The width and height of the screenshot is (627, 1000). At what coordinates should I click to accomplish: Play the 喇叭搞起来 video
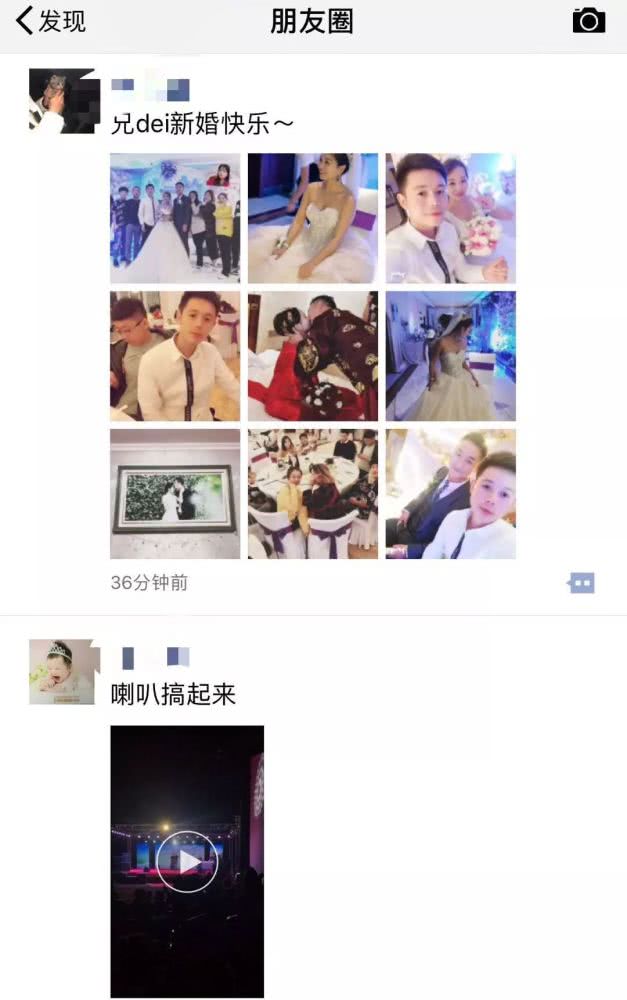click(187, 861)
